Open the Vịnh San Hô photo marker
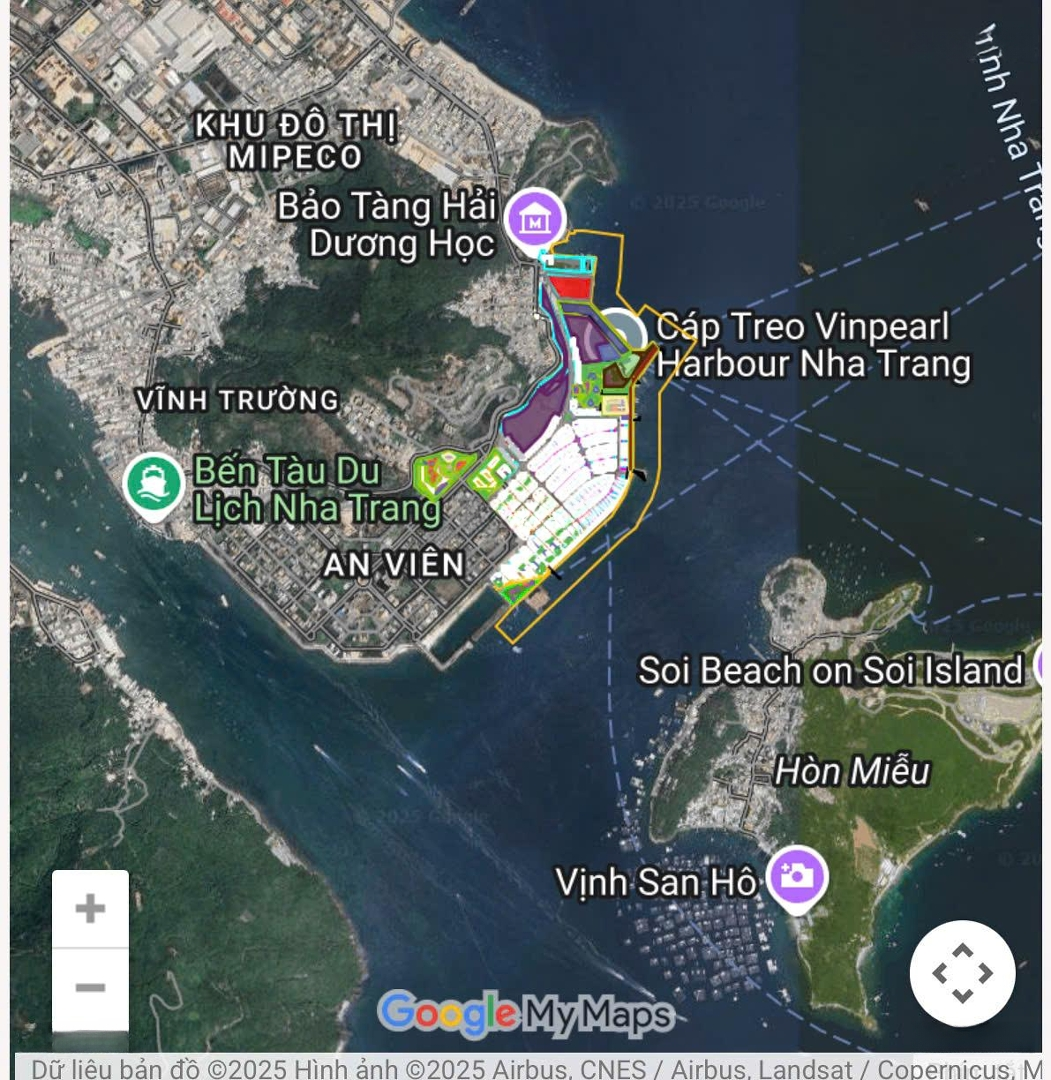Image resolution: width=1051 pixels, height=1080 pixels. click(797, 877)
